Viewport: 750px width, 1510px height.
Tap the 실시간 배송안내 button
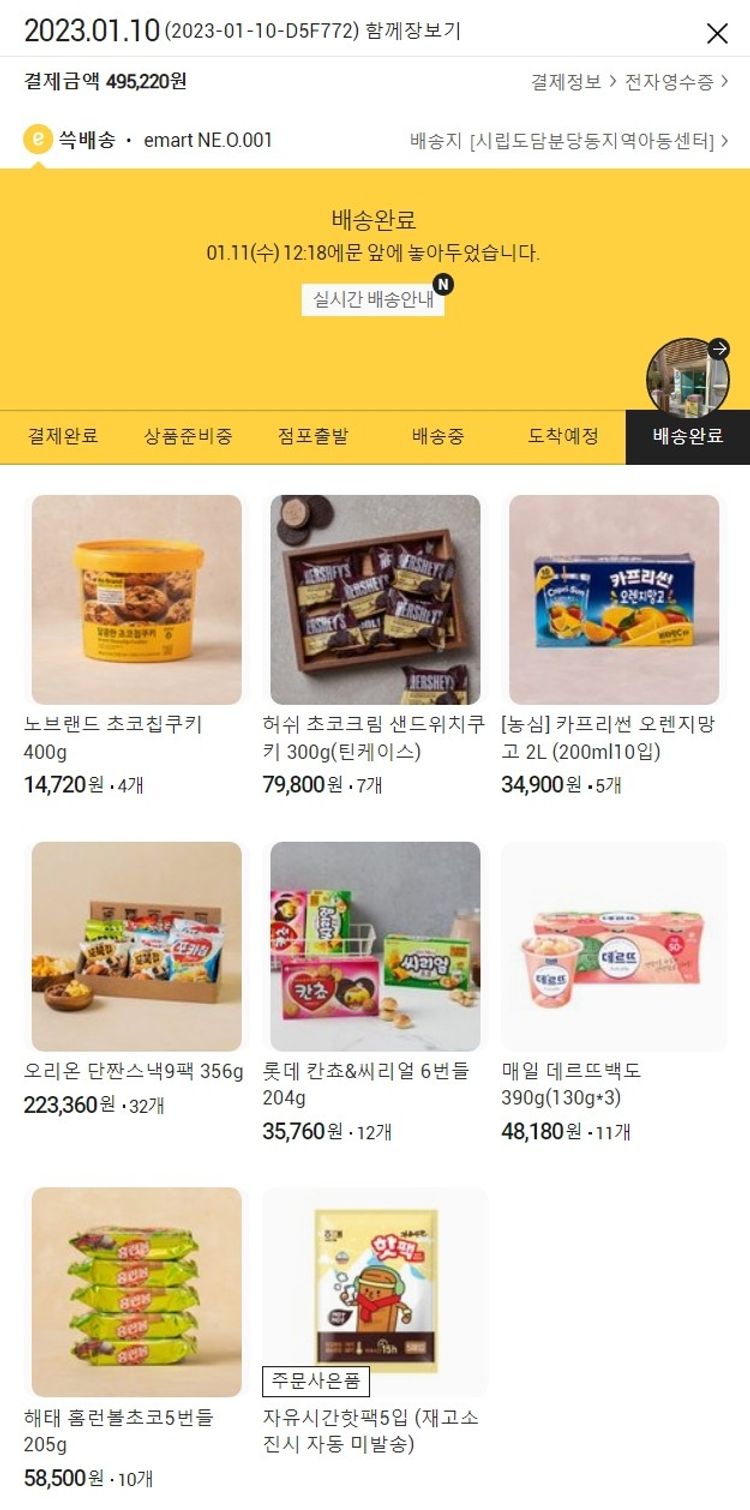tap(374, 299)
